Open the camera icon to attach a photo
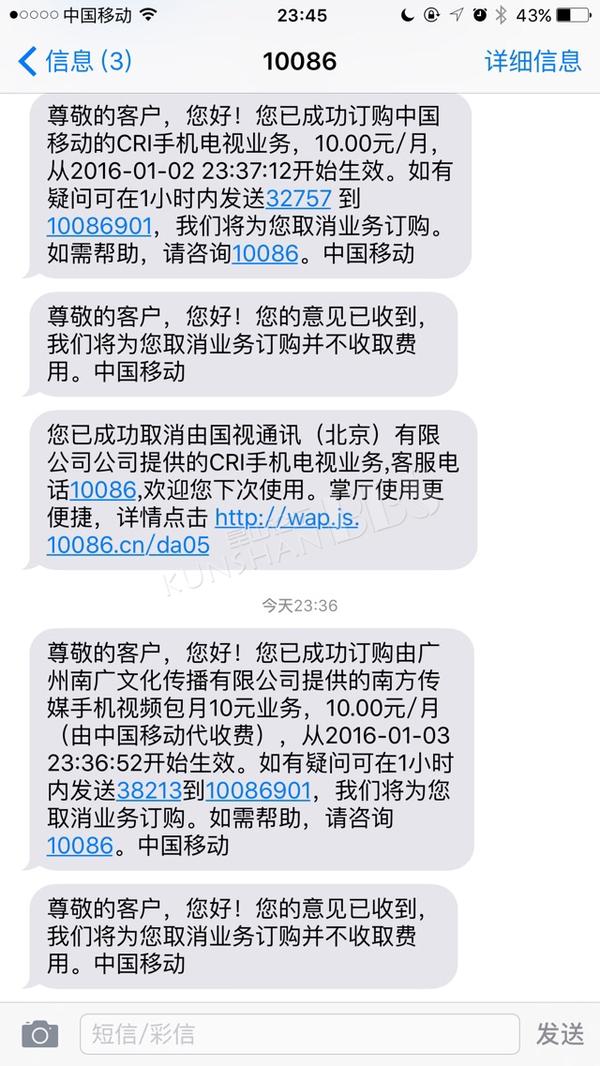 click(40, 1034)
